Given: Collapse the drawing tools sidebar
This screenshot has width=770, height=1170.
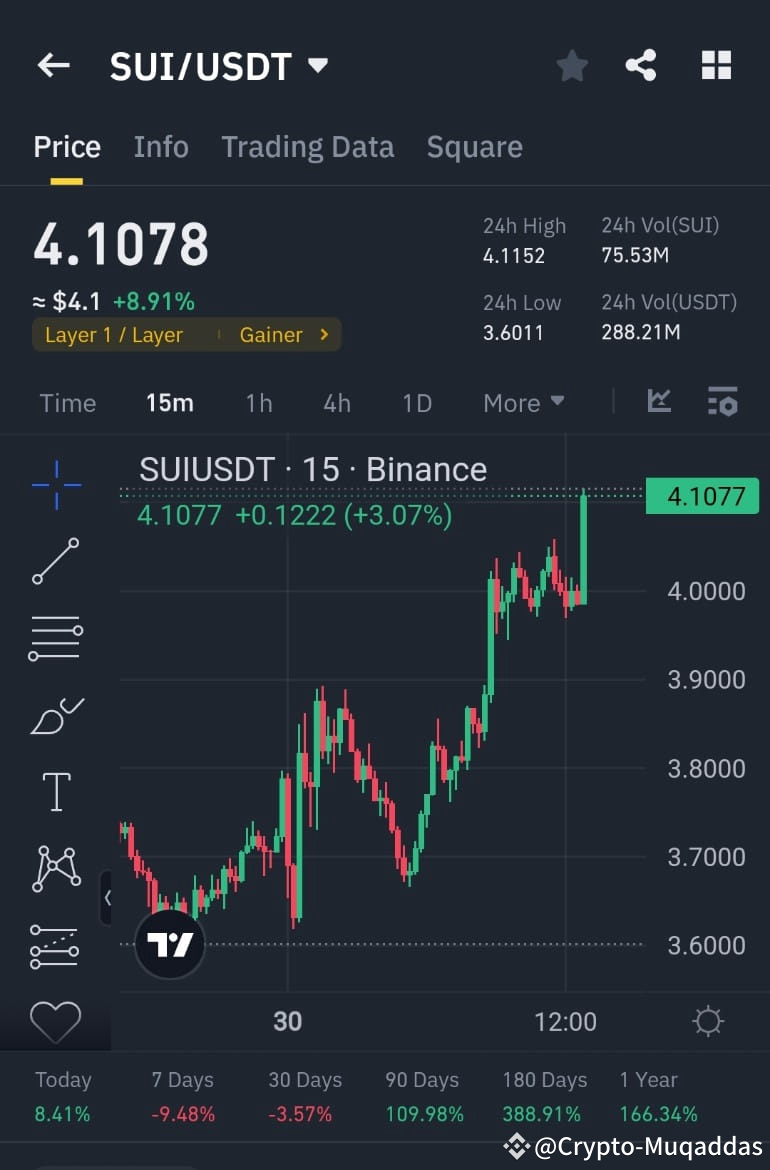Looking at the screenshot, I should (x=108, y=899).
